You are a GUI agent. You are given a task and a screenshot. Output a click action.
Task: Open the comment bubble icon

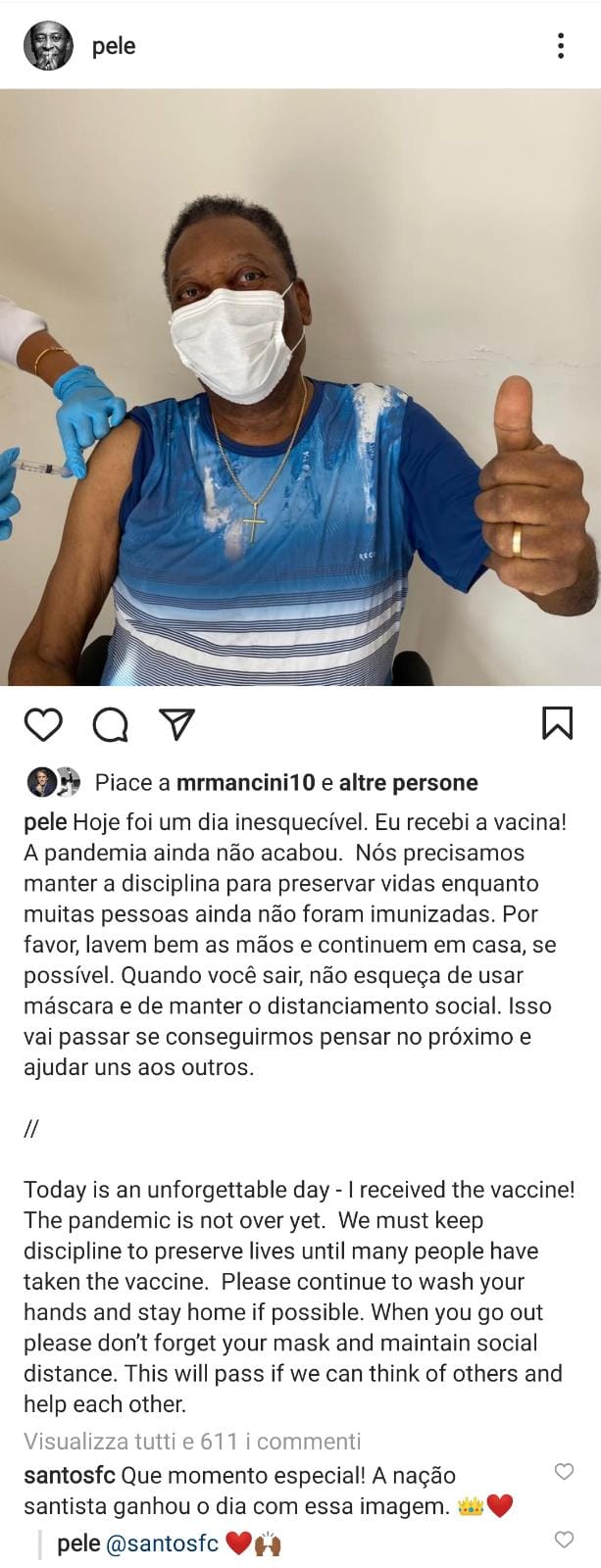click(110, 725)
